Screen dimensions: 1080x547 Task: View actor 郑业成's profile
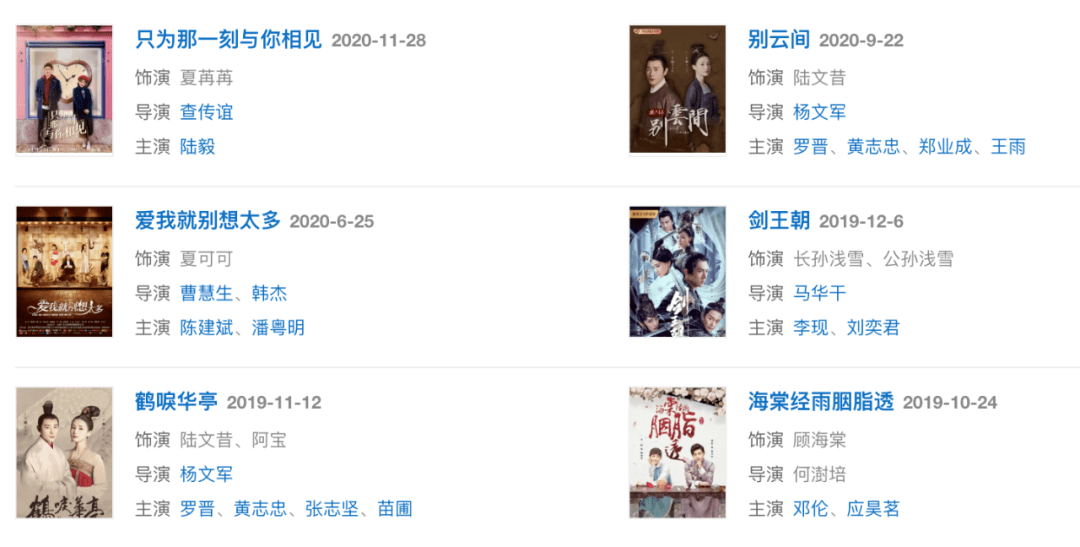(x=945, y=147)
